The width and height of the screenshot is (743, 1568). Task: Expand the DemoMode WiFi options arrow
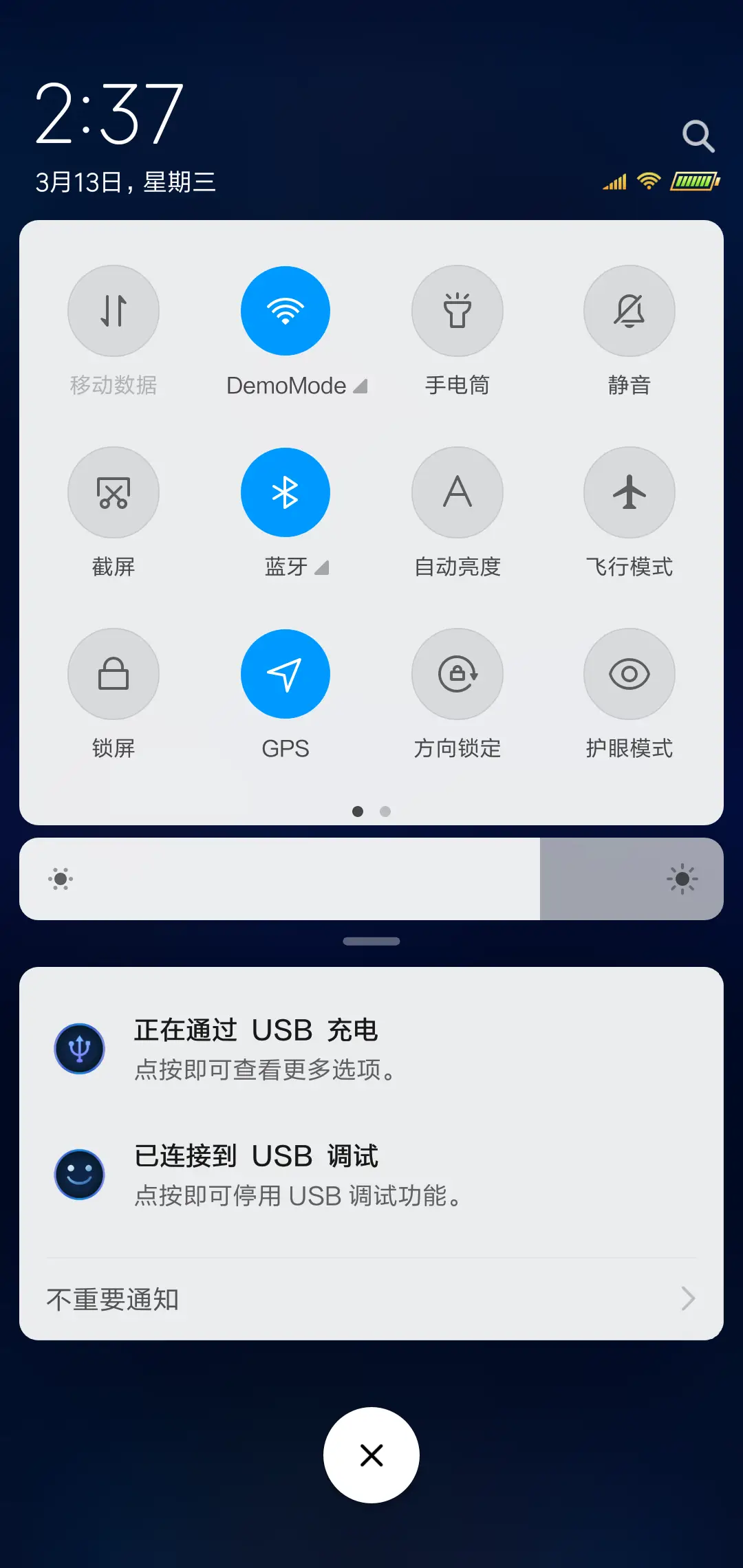(360, 386)
